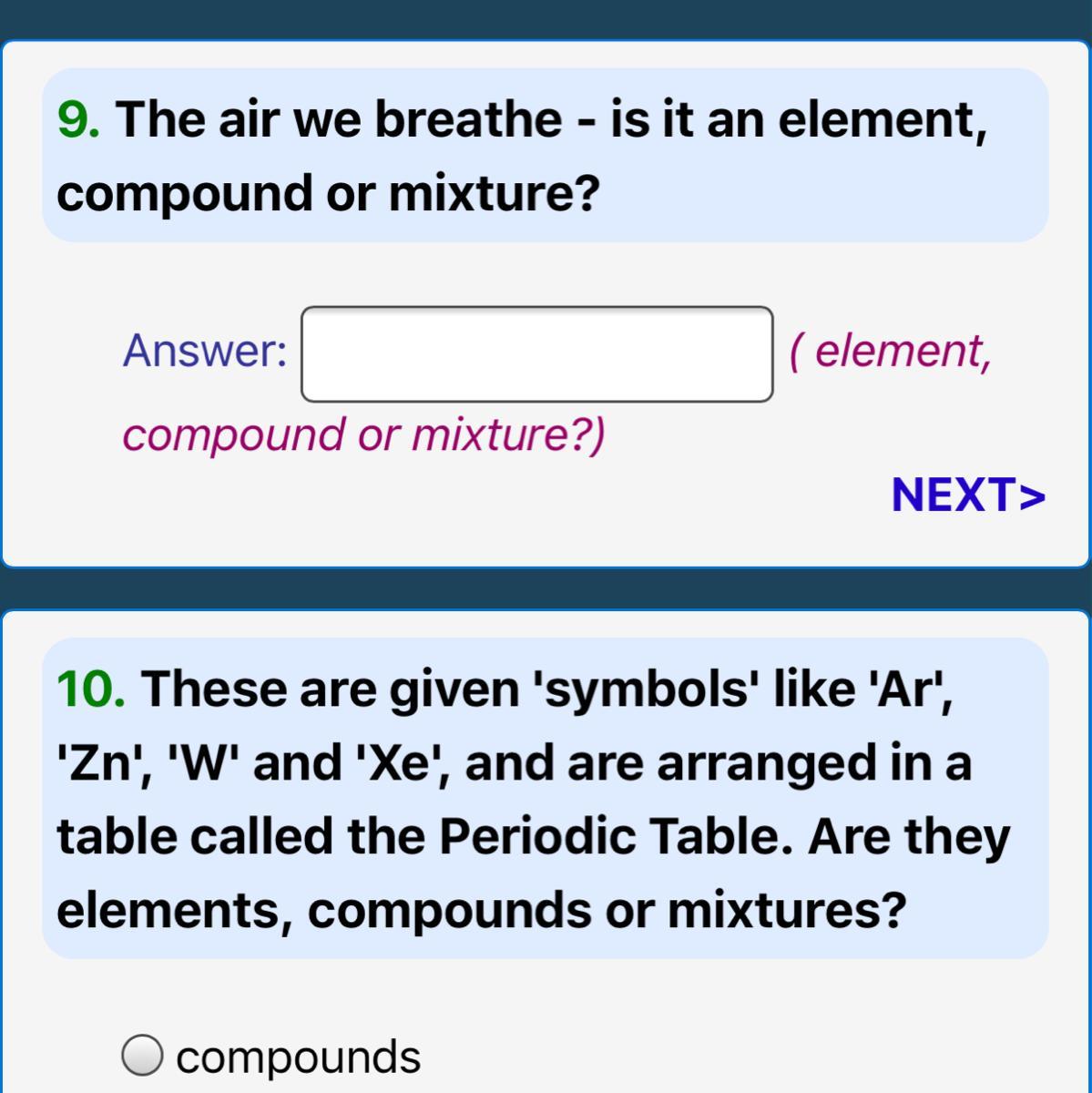The image size is (1092, 1093).
Task: Tap the Answer field for question 9
Action: click(537, 354)
